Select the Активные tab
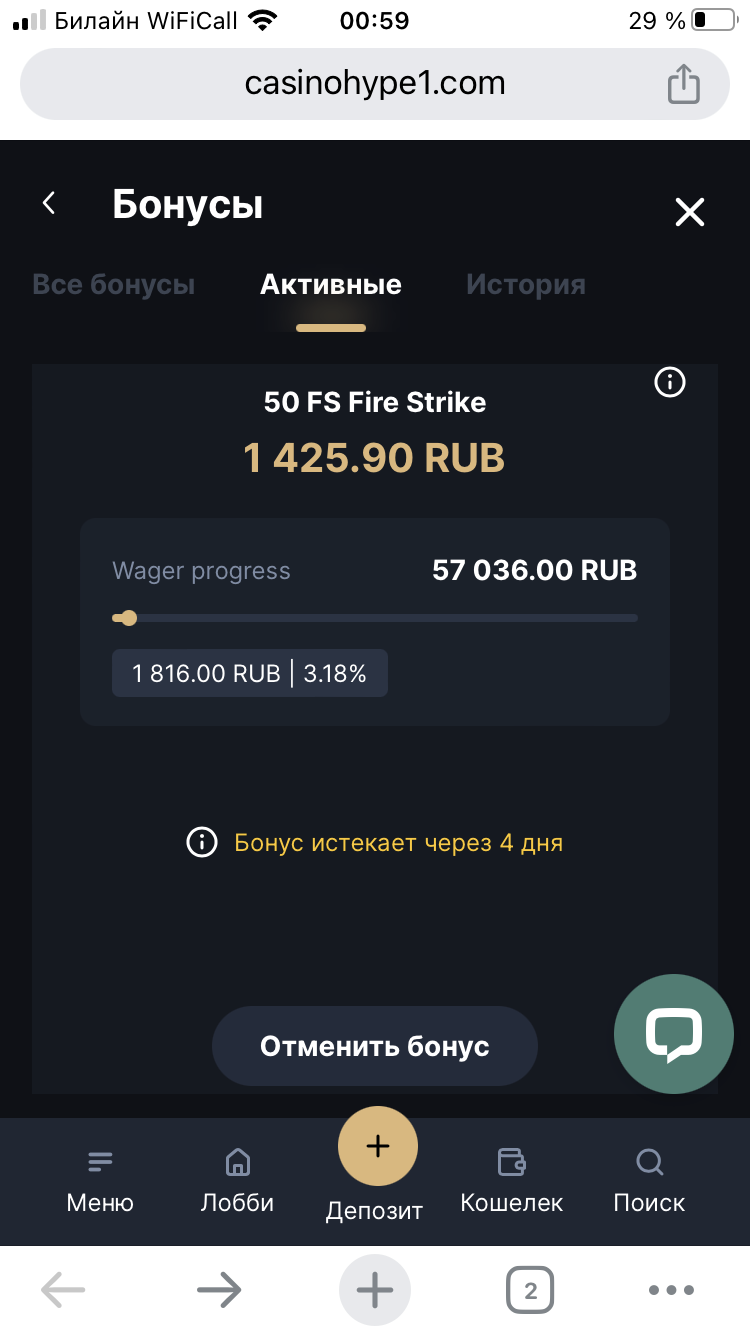 coord(331,285)
